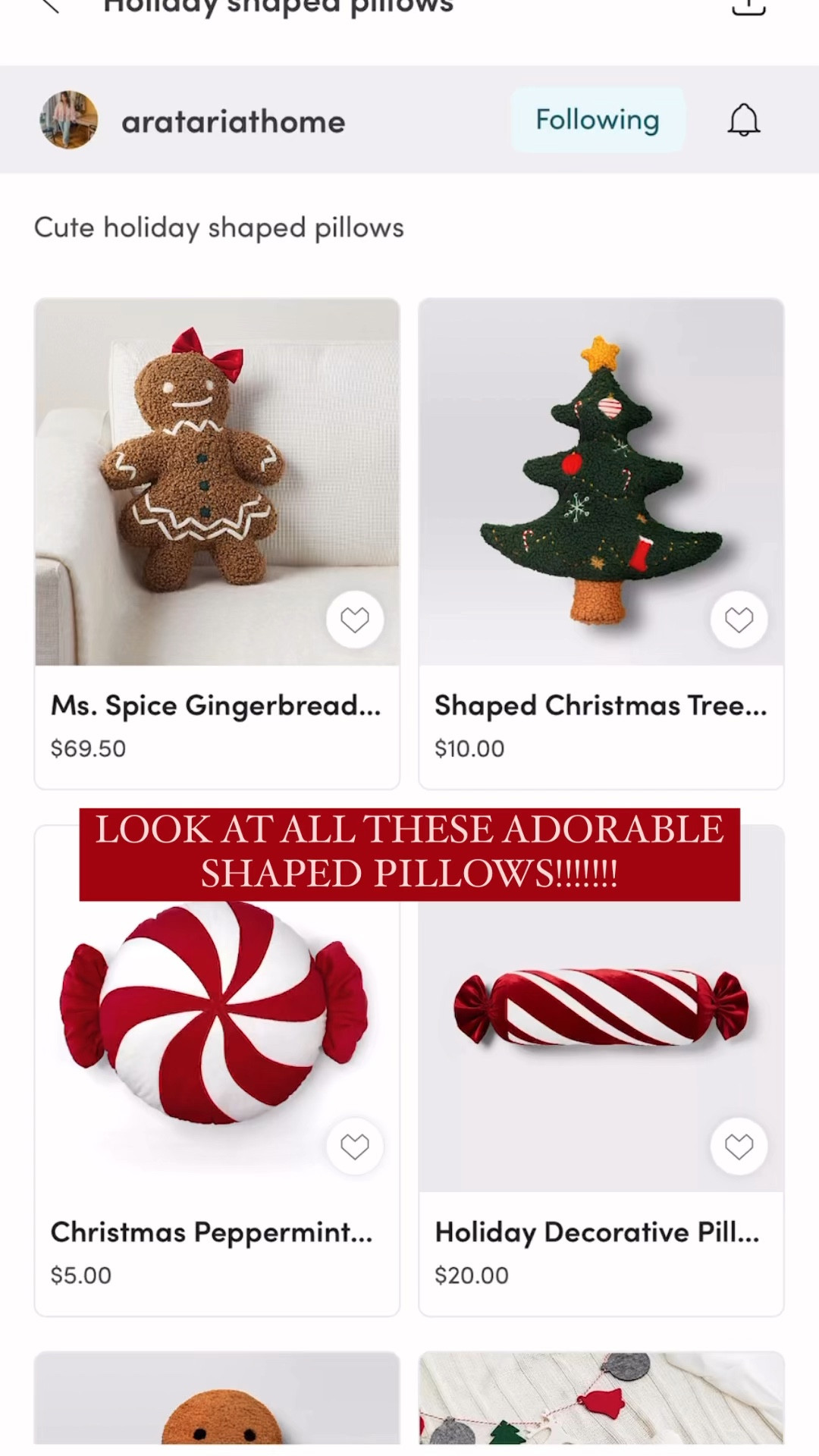Tap the $69.50 price text

click(88, 748)
